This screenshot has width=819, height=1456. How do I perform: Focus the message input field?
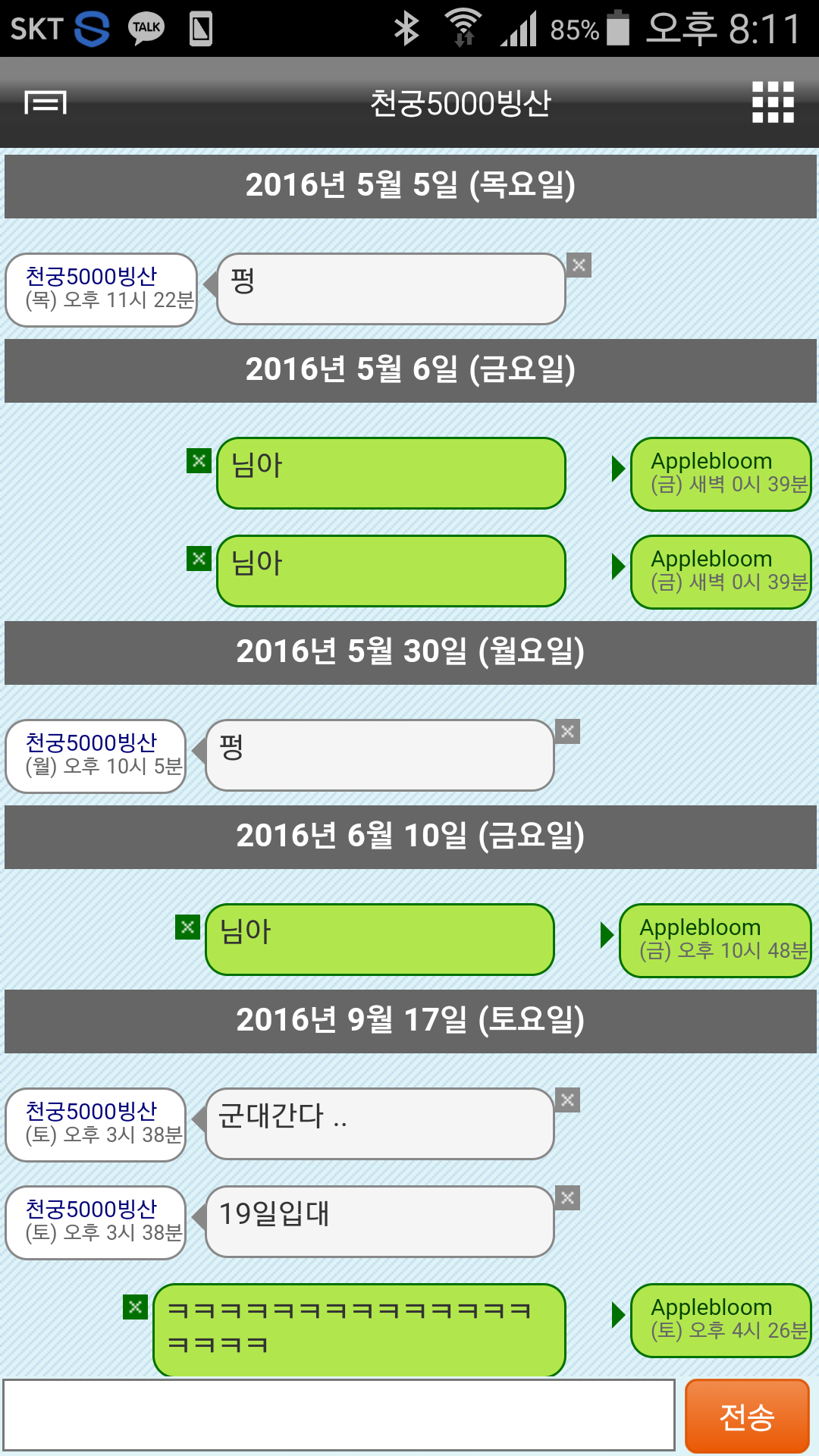(x=339, y=1415)
